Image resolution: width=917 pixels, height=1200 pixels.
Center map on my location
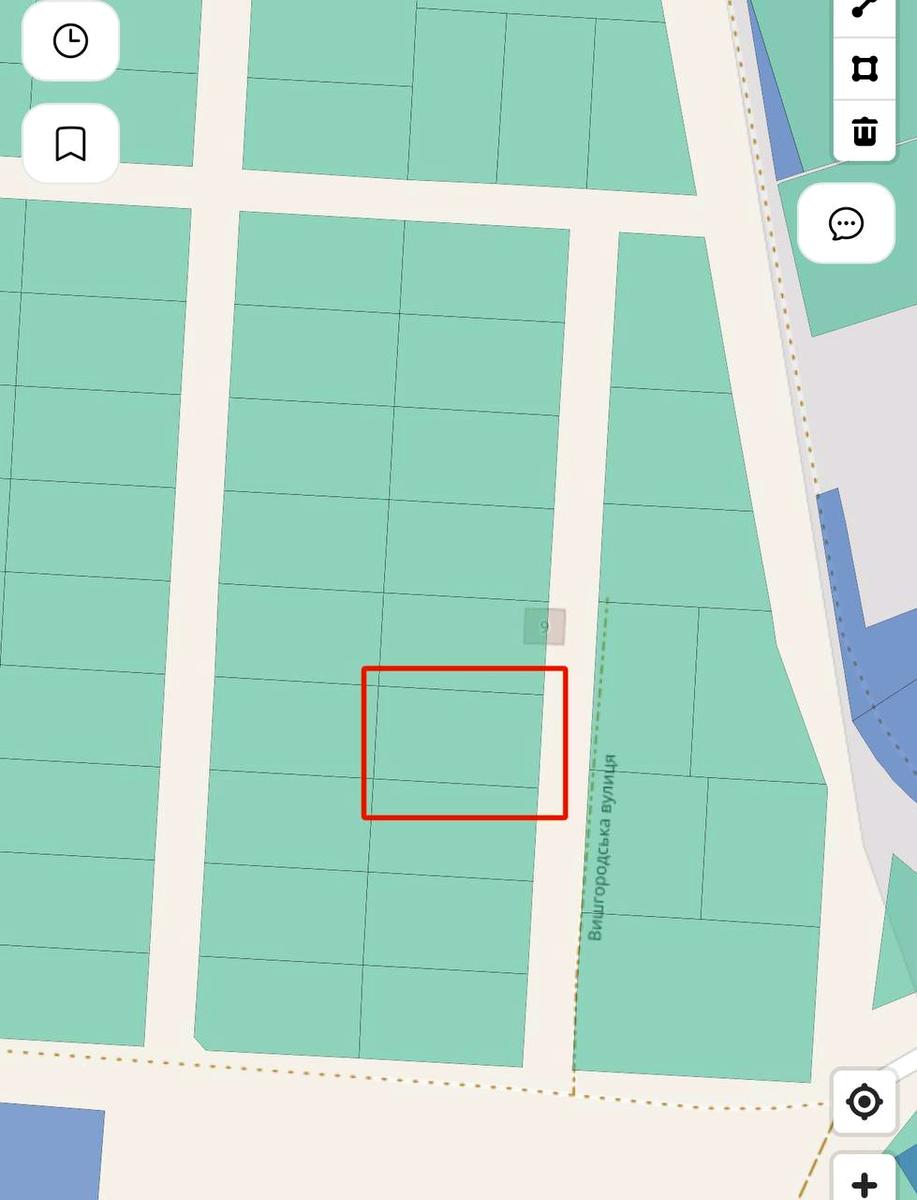(864, 1102)
